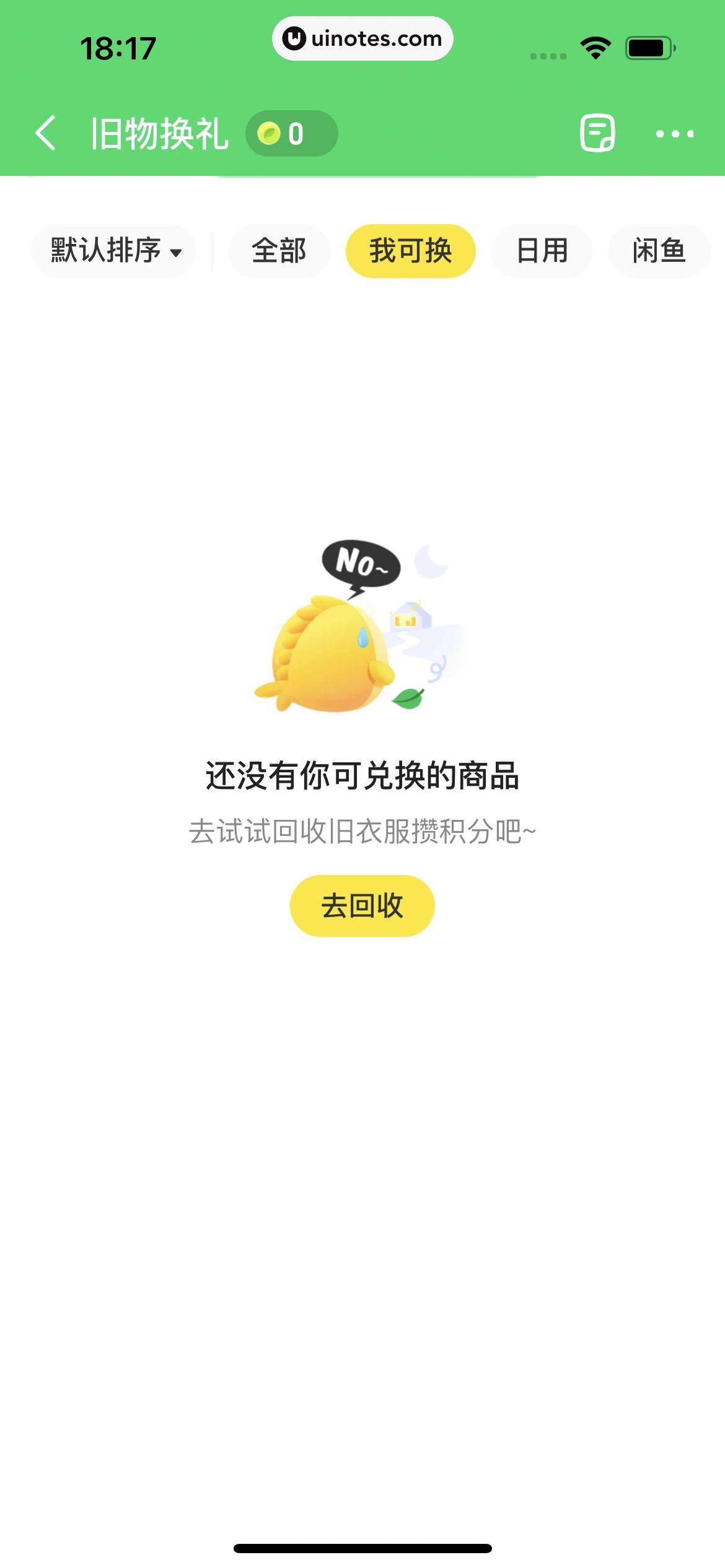The image size is (725, 1568).
Task: Tap the back arrow to exit 旧物换礼
Action: 46,133
